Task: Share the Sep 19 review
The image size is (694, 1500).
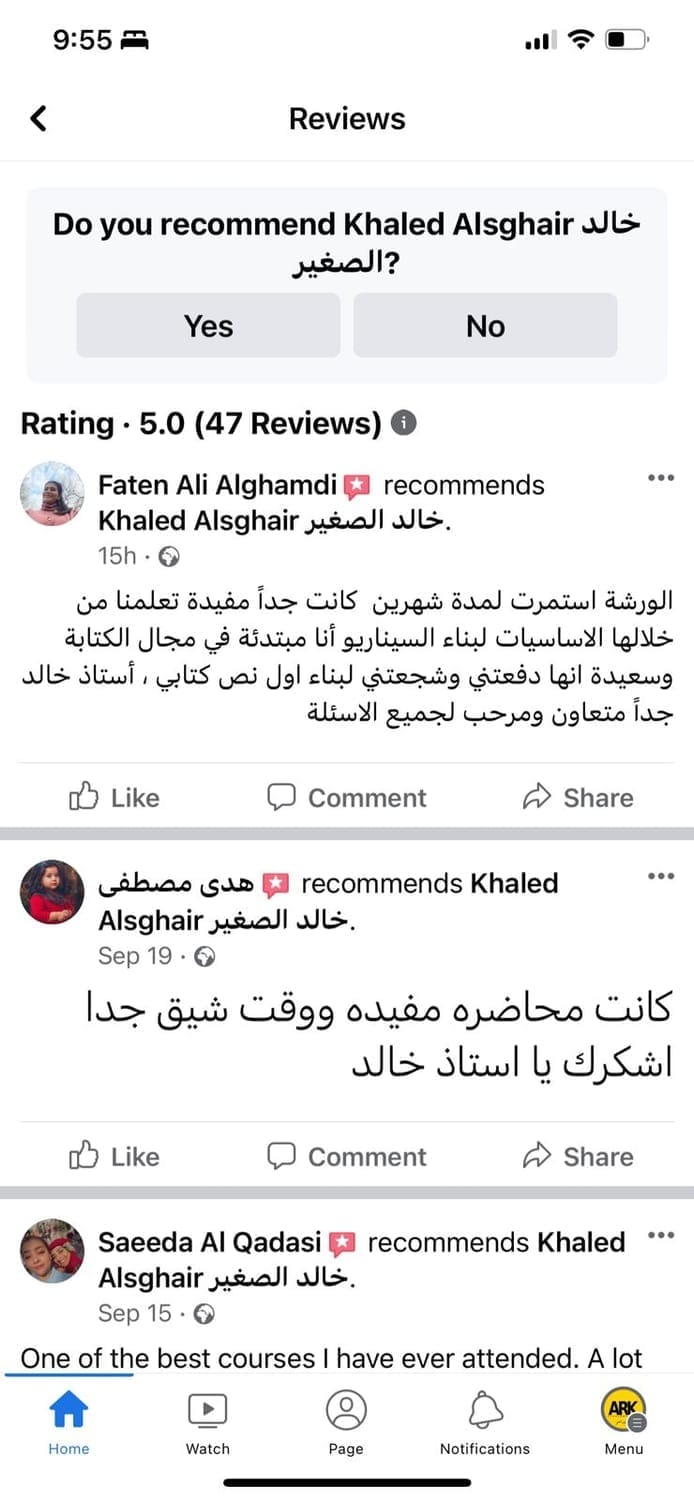Action: click(x=578, y=1156)
